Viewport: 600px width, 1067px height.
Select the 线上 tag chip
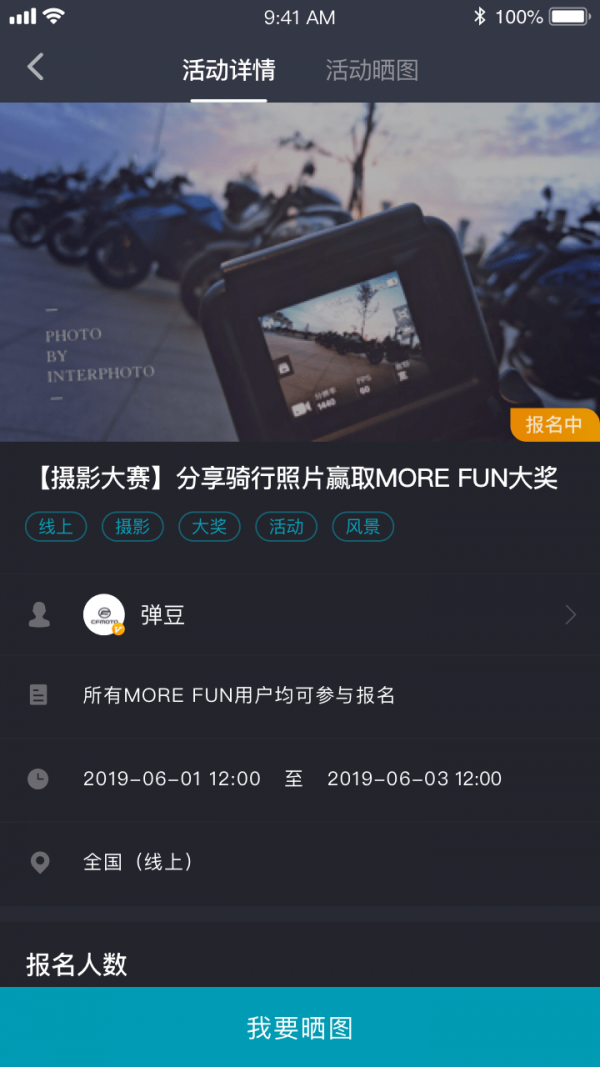coord(56,527)
